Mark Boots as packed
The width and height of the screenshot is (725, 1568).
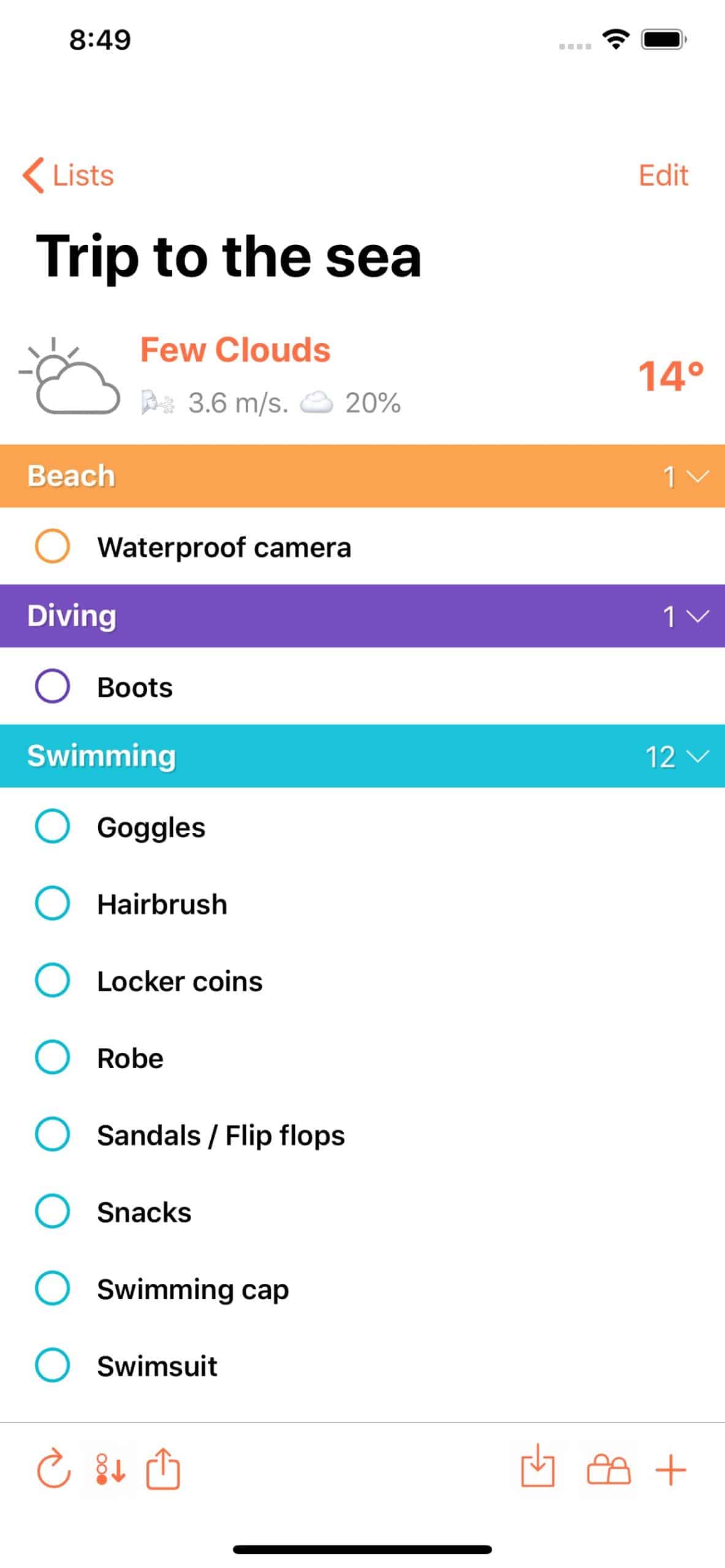coord(53,687)
